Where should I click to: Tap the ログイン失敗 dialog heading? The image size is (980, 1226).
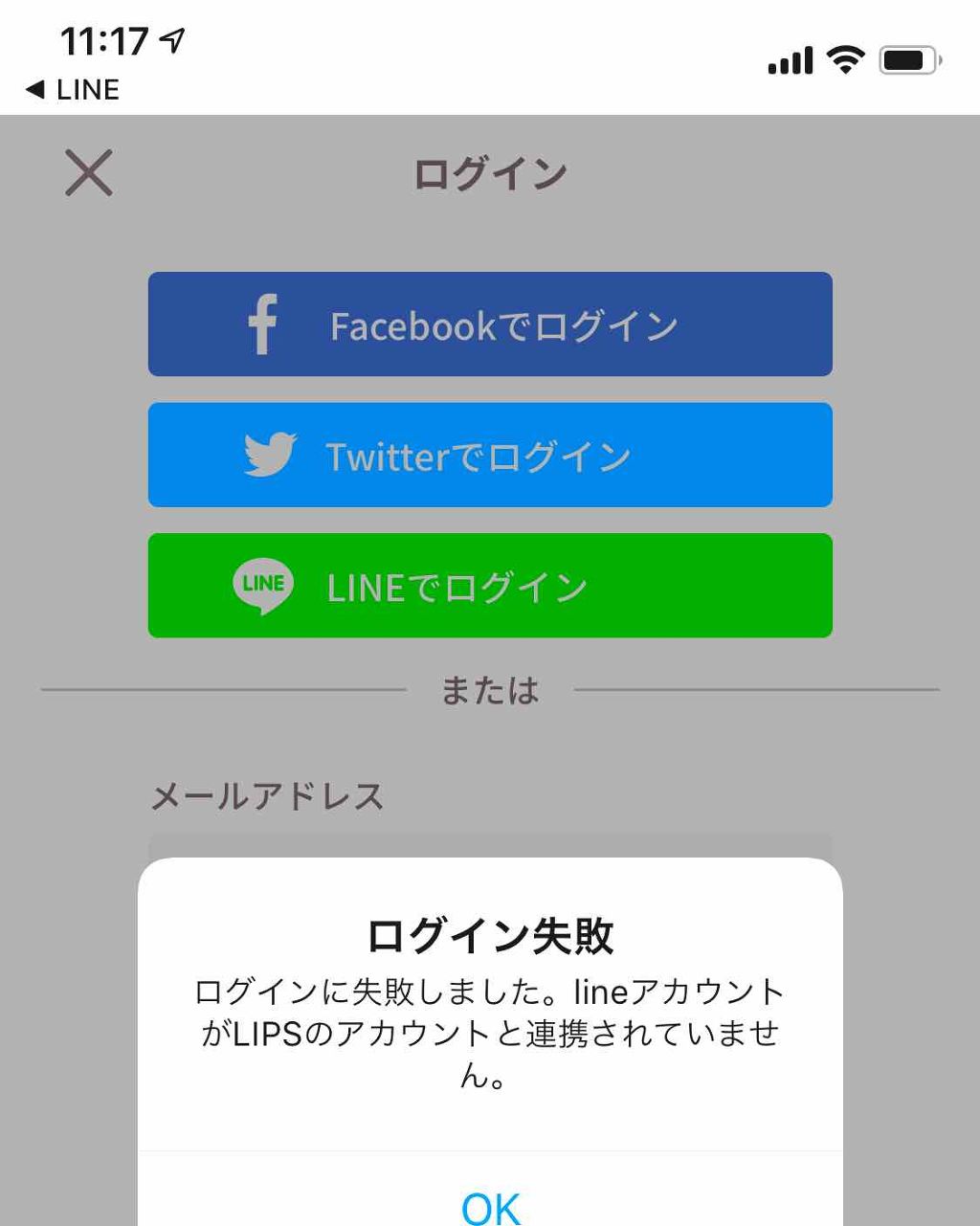click(490, 935)
